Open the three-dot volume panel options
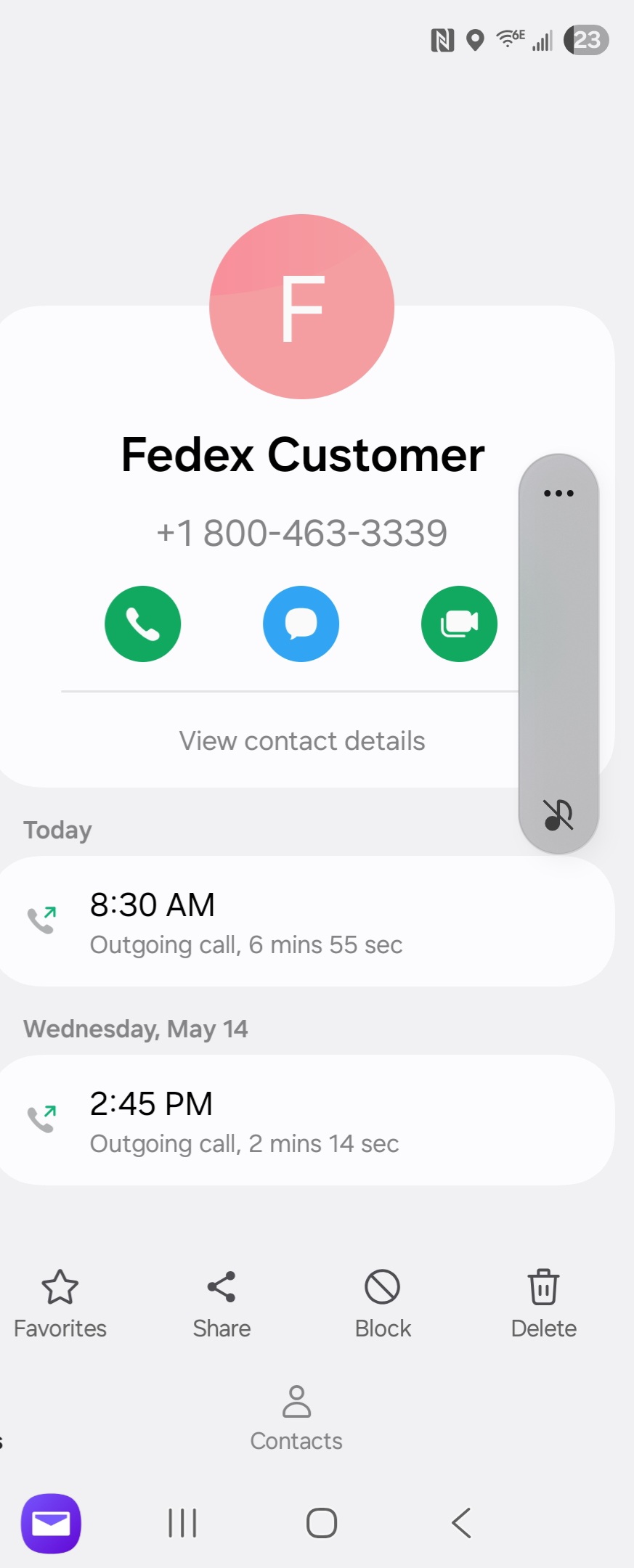This screenshot has width=634, height=1568. 558,494
